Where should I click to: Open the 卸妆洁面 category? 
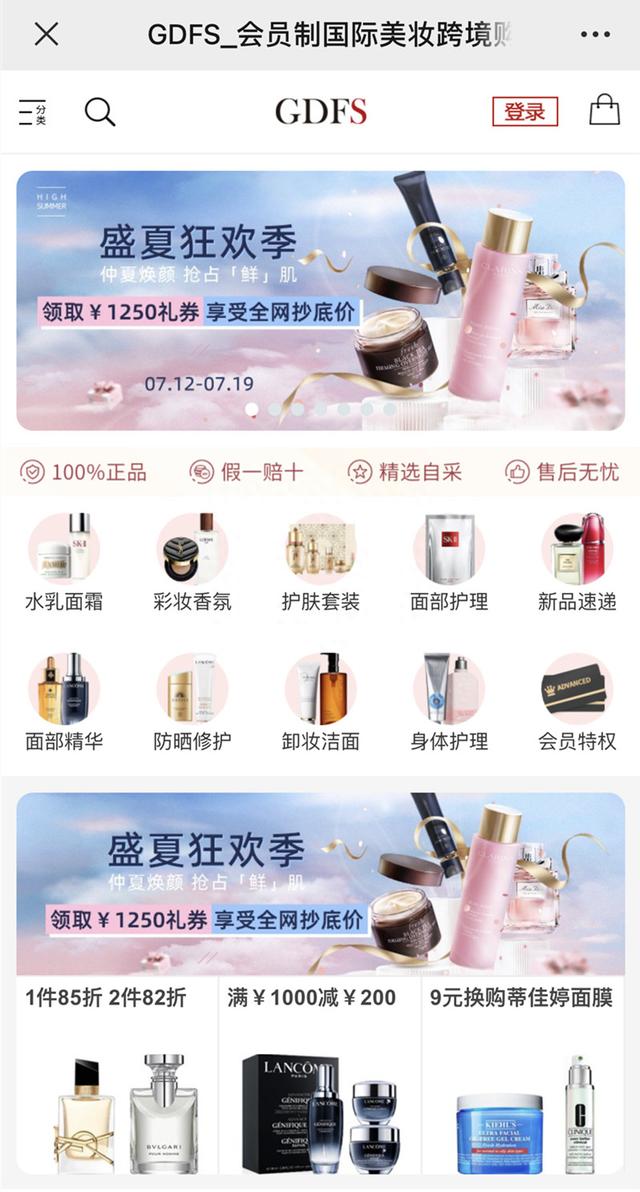coord(320,702)
